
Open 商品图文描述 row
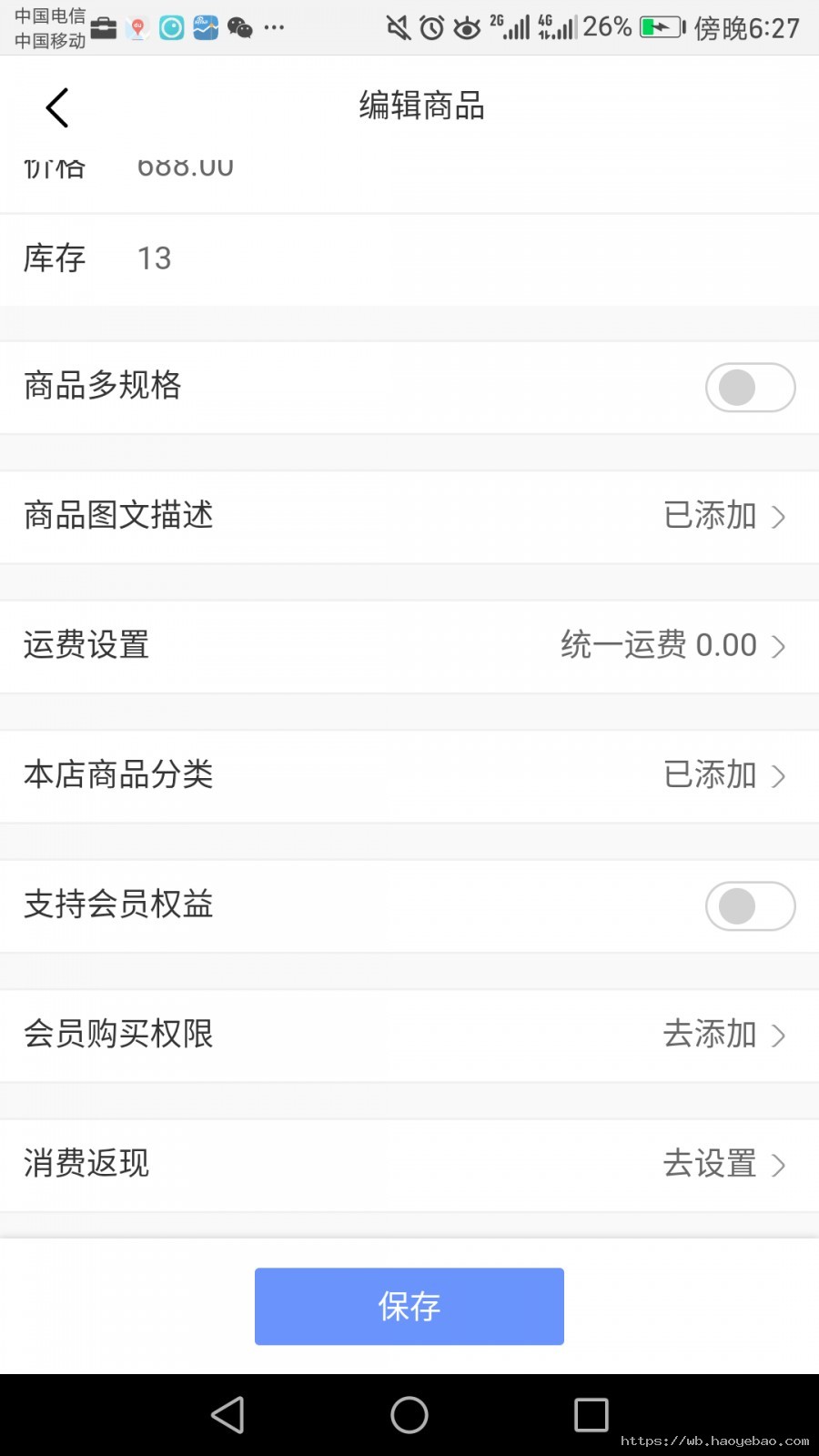(409, 516)
